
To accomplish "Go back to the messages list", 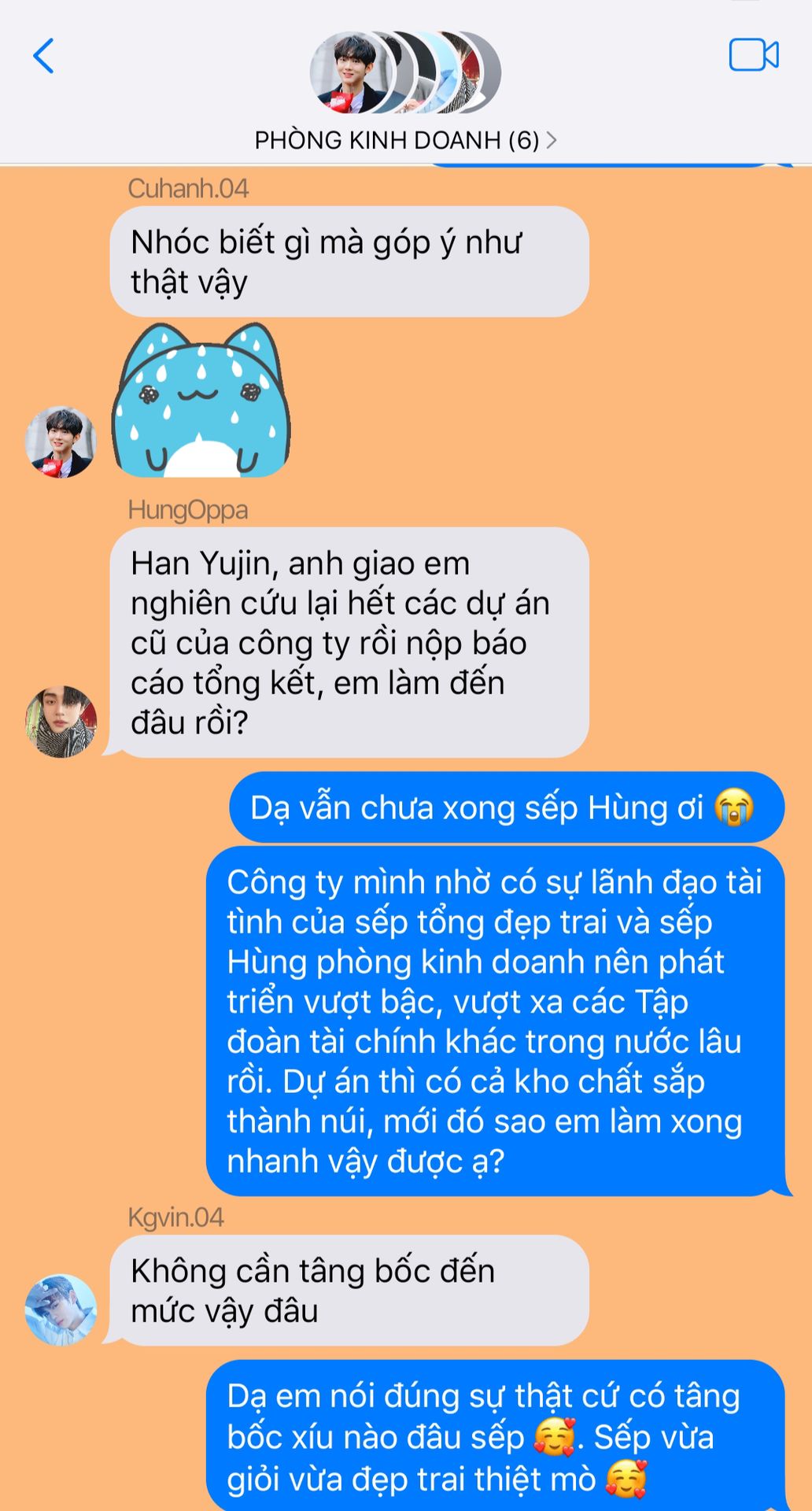I will coord(44,57).
